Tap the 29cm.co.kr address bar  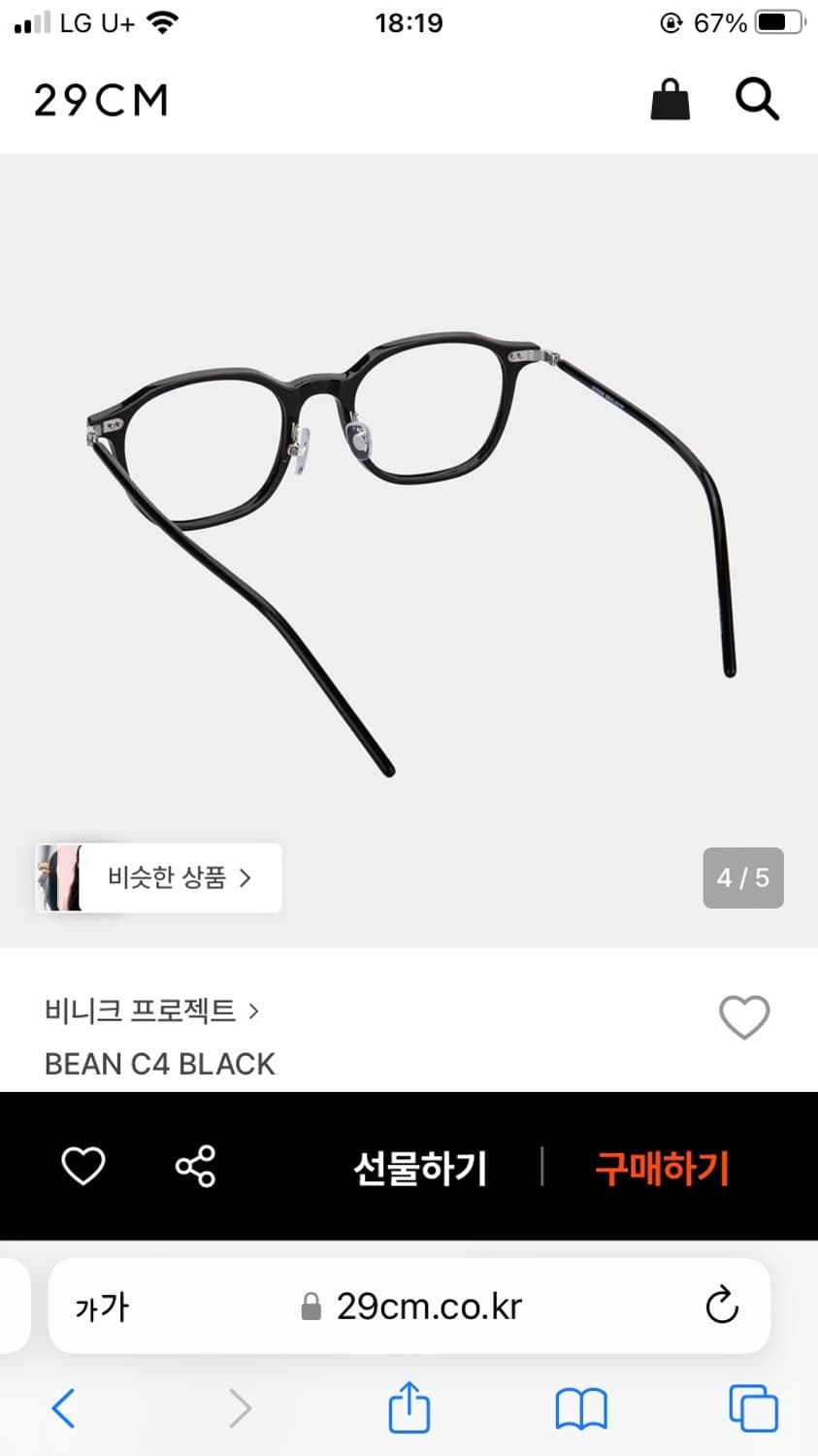[x=427, y=1306]
